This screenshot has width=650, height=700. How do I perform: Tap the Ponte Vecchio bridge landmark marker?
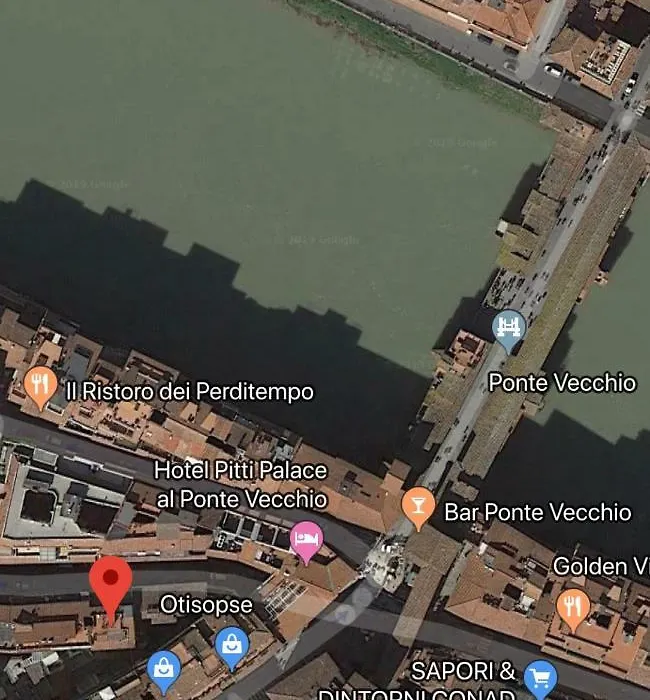[510, 328]
